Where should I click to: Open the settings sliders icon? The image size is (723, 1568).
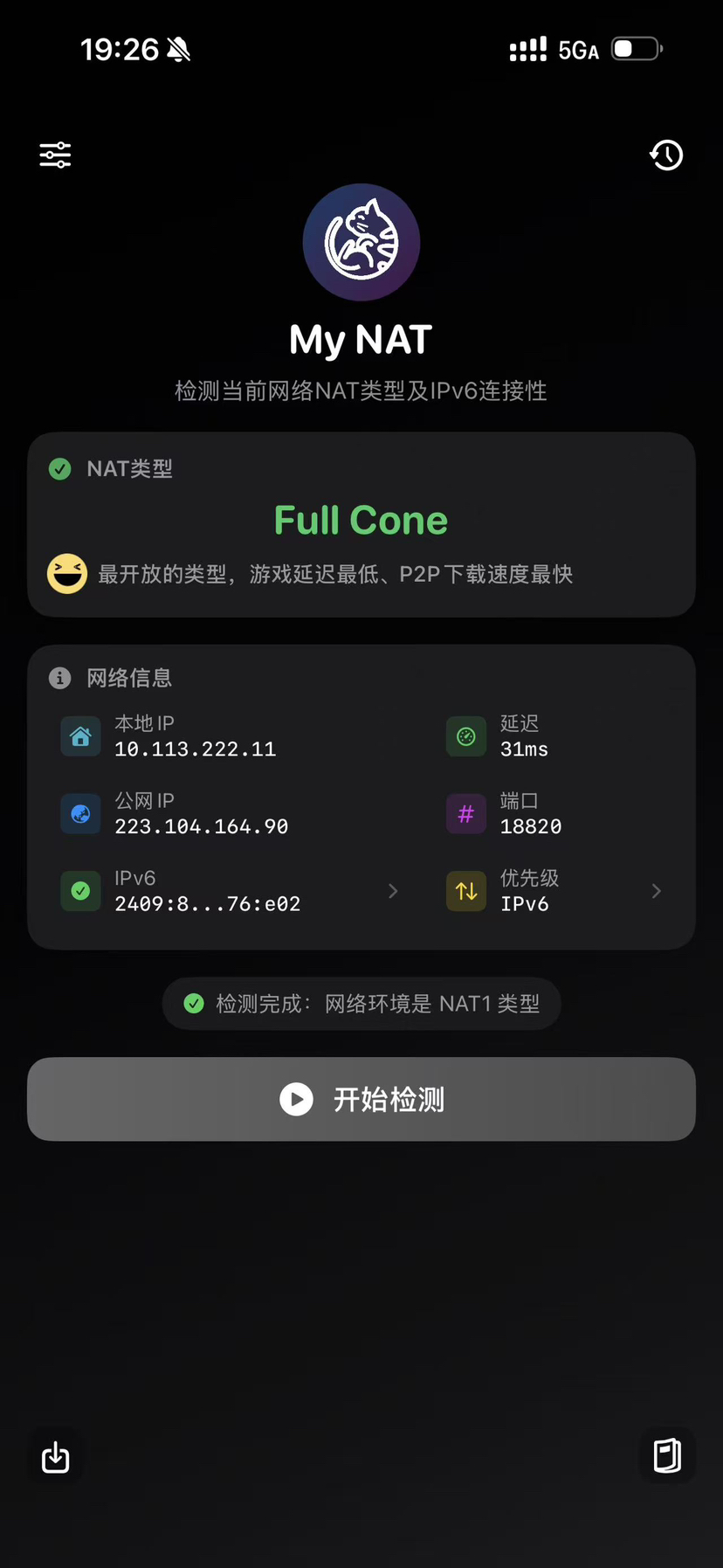(x=55, y=155)
